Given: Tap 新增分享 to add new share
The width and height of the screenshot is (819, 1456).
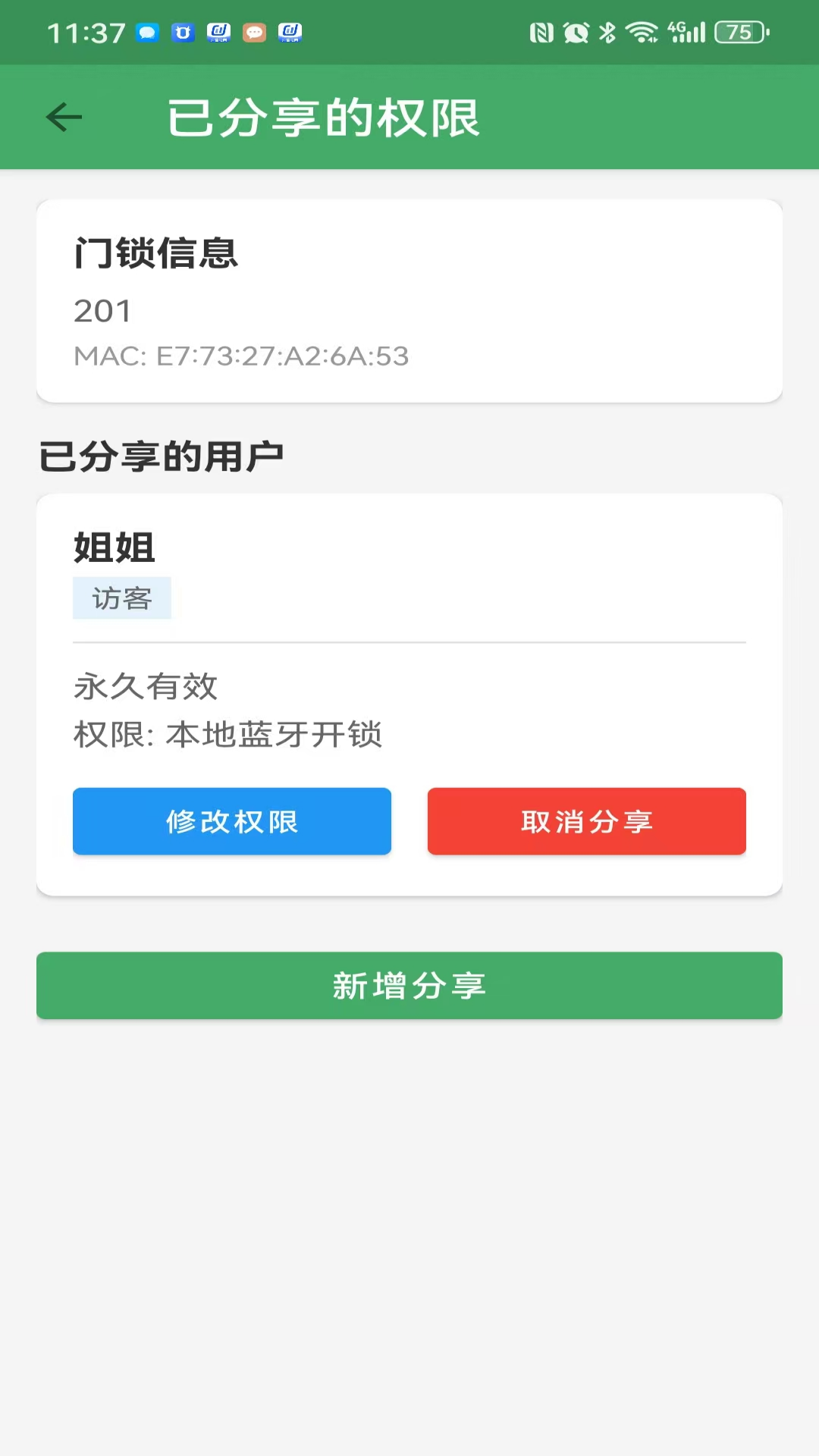Looking at the screenshot, I should [409, 985].
